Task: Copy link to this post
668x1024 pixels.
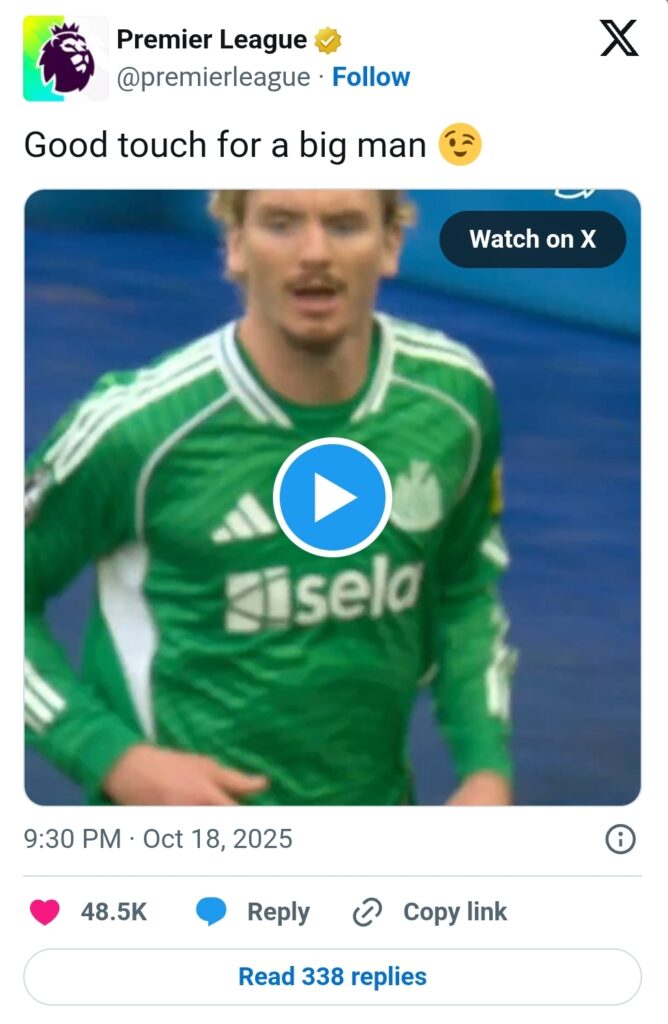Action: pos(430,912)
